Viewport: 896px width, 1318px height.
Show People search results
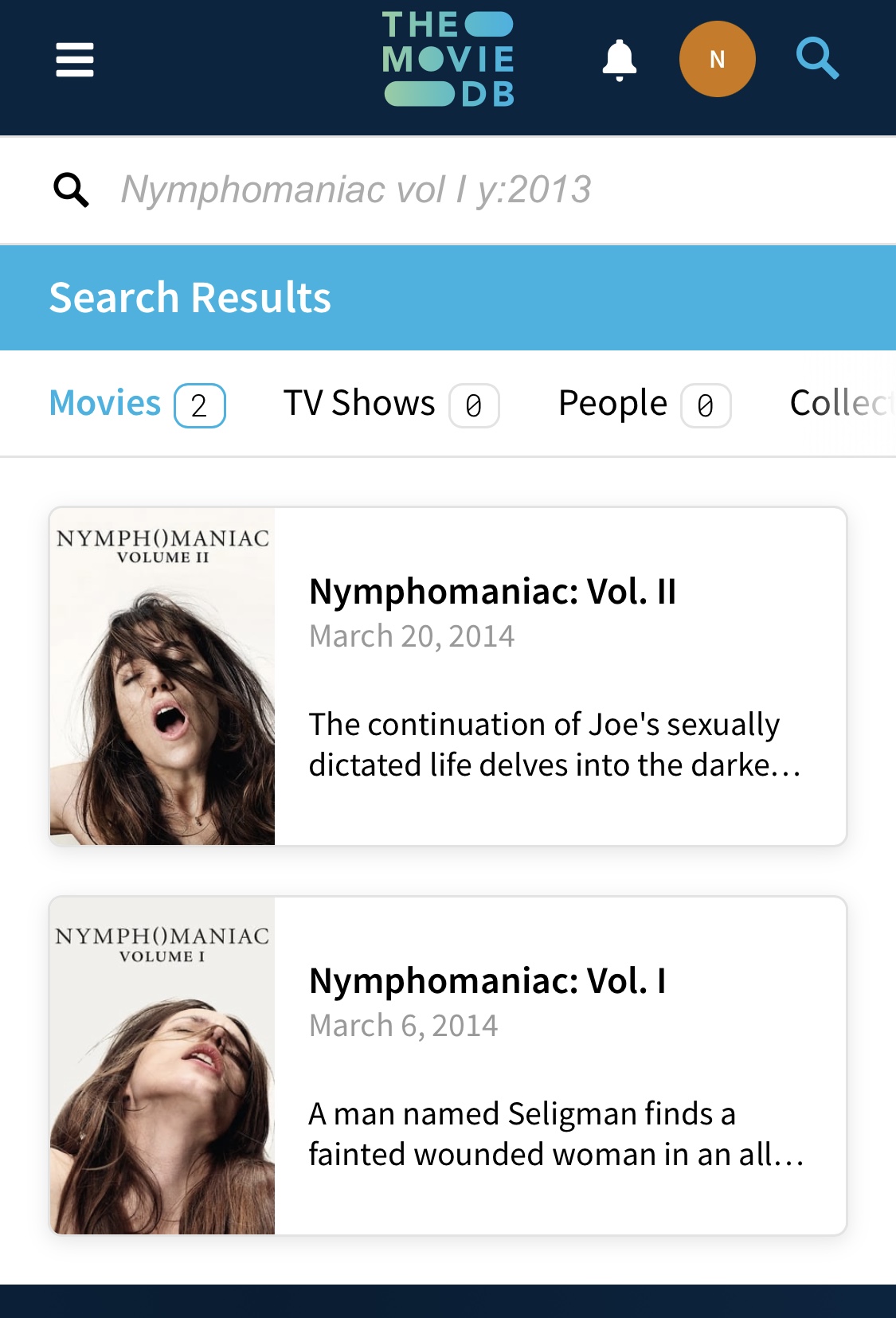644,404
